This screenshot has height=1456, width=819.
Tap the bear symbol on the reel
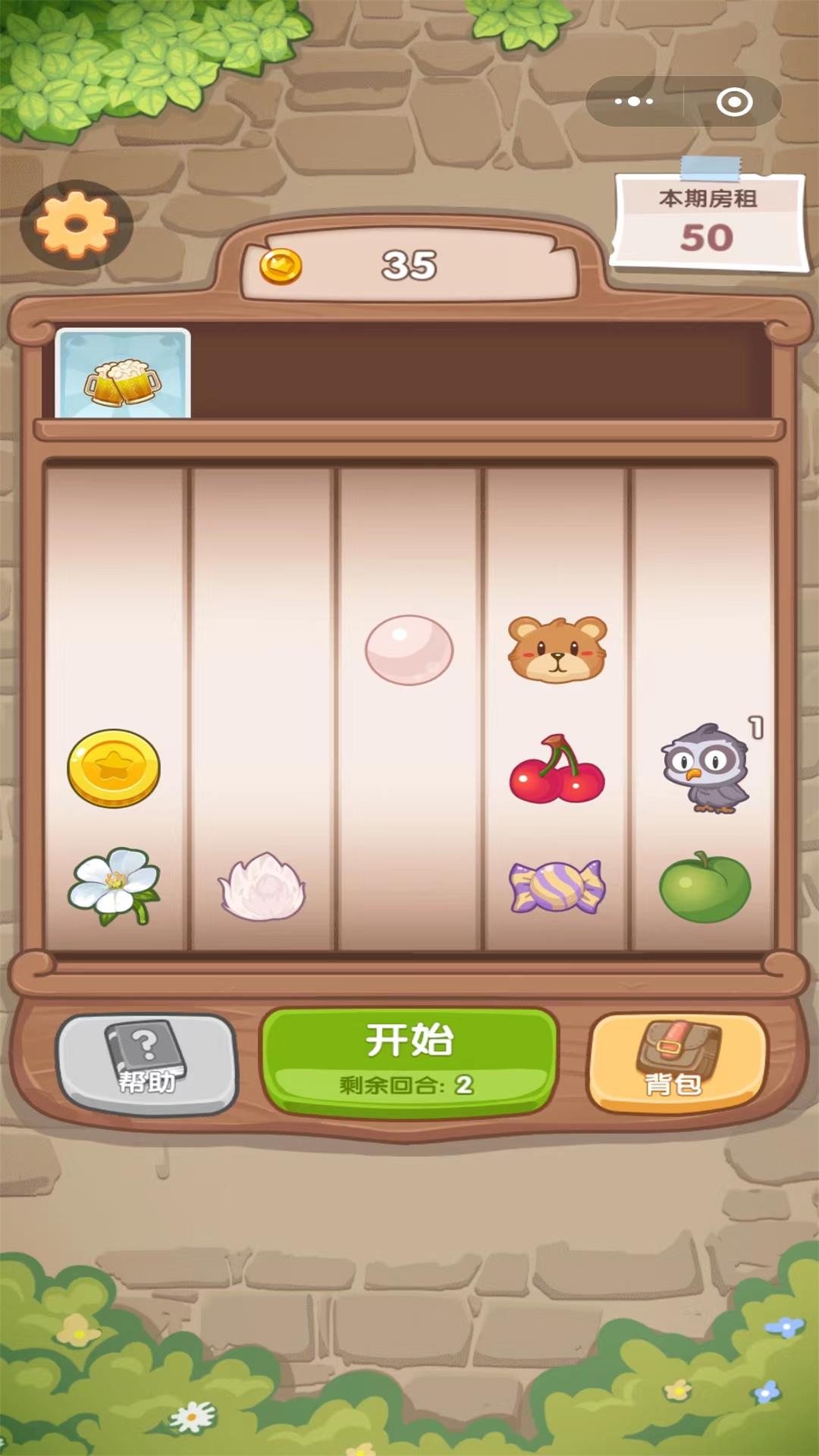coord(557,649)
